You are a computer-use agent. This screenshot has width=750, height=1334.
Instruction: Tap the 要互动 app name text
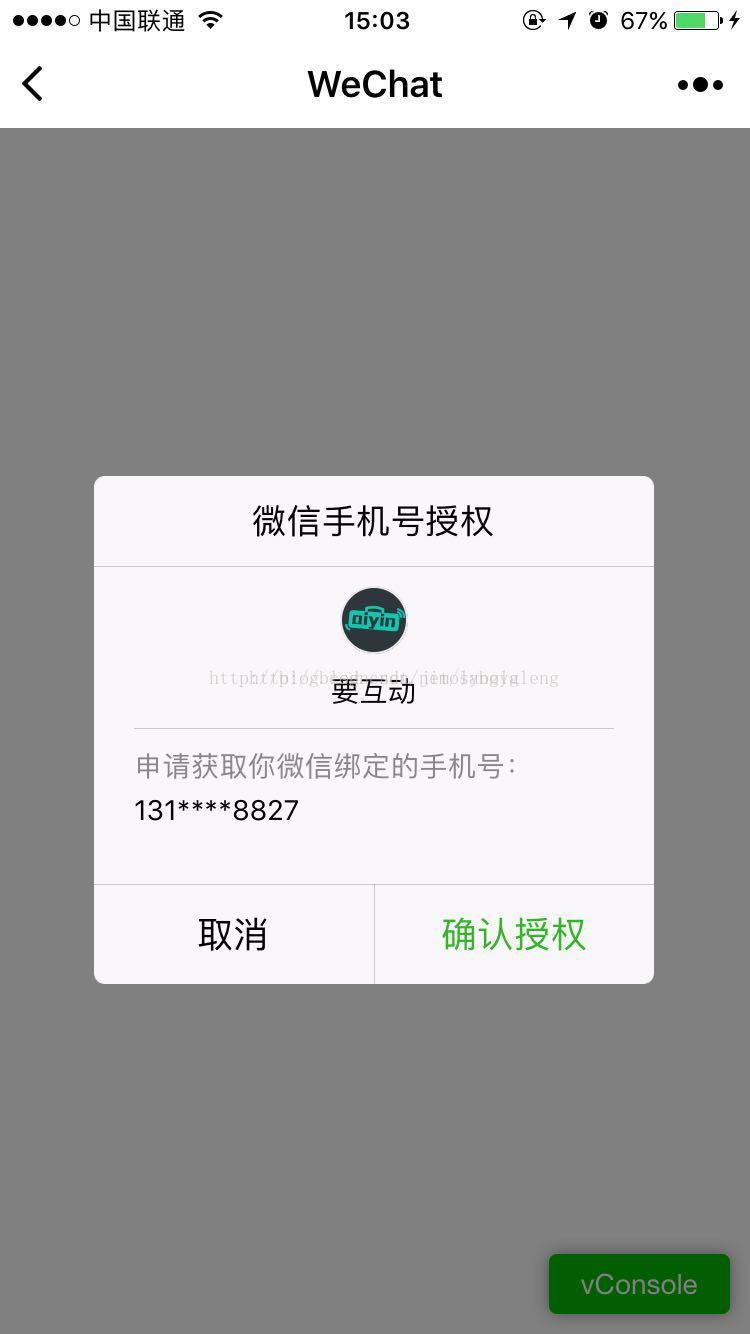click(x=374, y=692)
